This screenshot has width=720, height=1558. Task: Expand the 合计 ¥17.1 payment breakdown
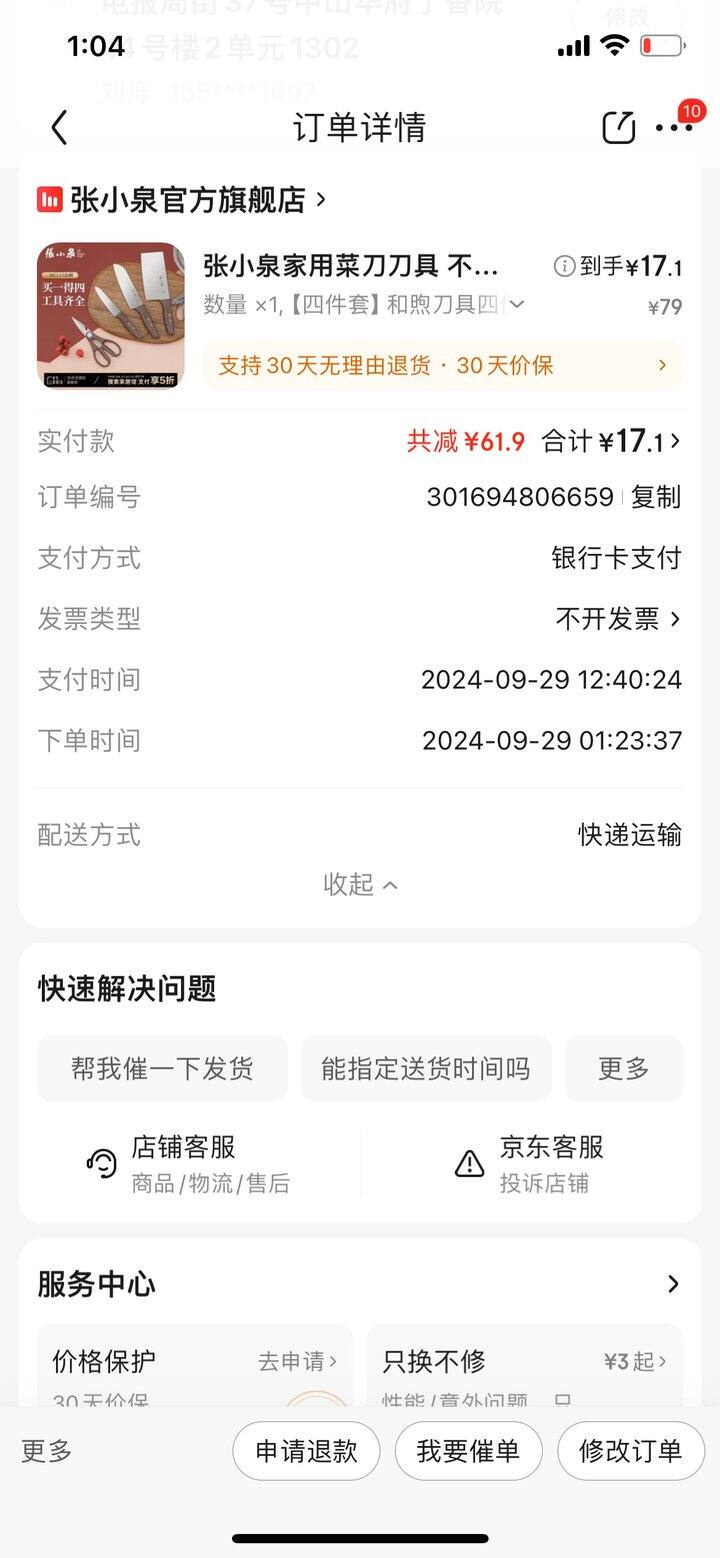click(x=611, y=441)
